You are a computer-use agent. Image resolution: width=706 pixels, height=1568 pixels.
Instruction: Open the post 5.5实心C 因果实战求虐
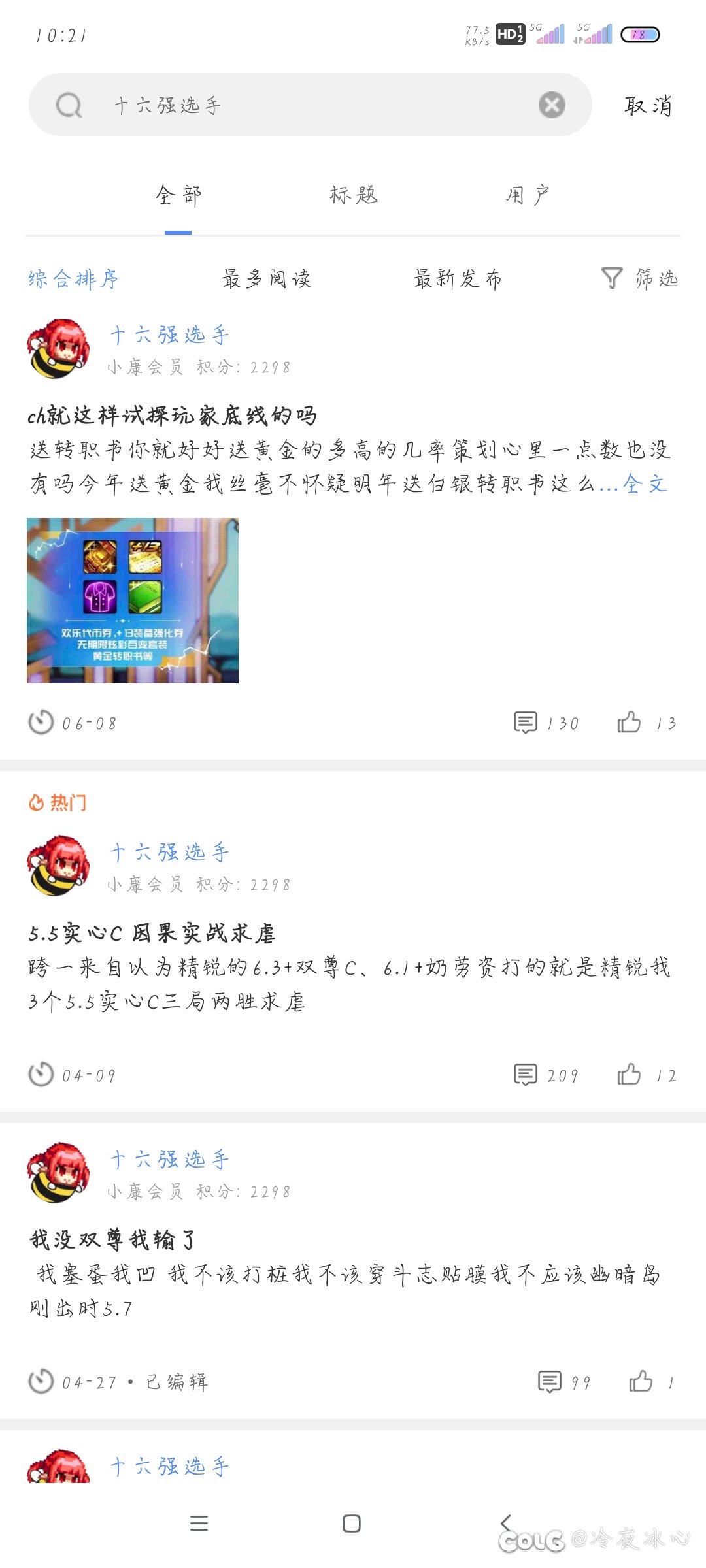152,933
